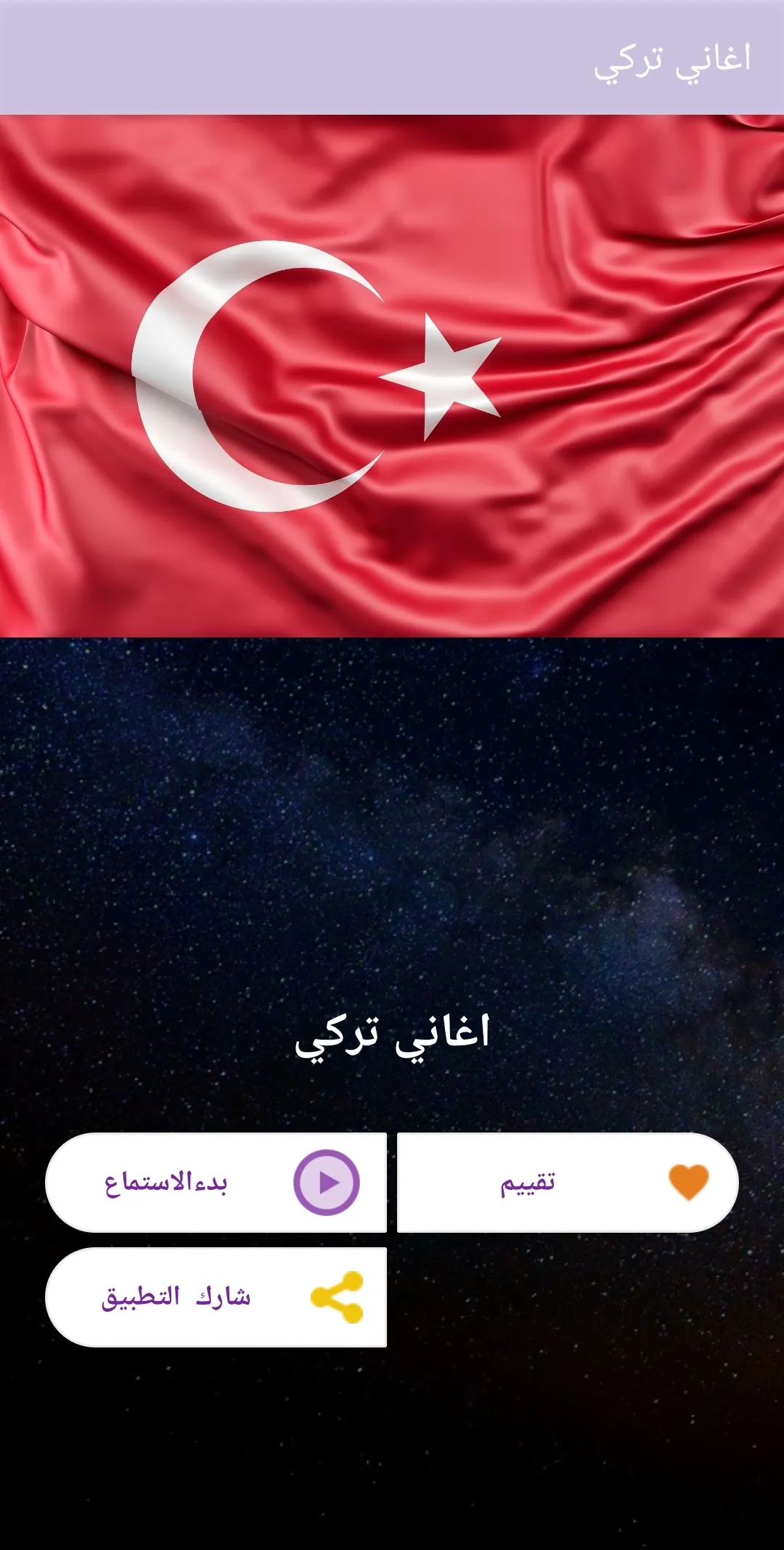Share the app via شارك التطبيق
The height and width of the screenshot is (1550, 784).
216,1297
